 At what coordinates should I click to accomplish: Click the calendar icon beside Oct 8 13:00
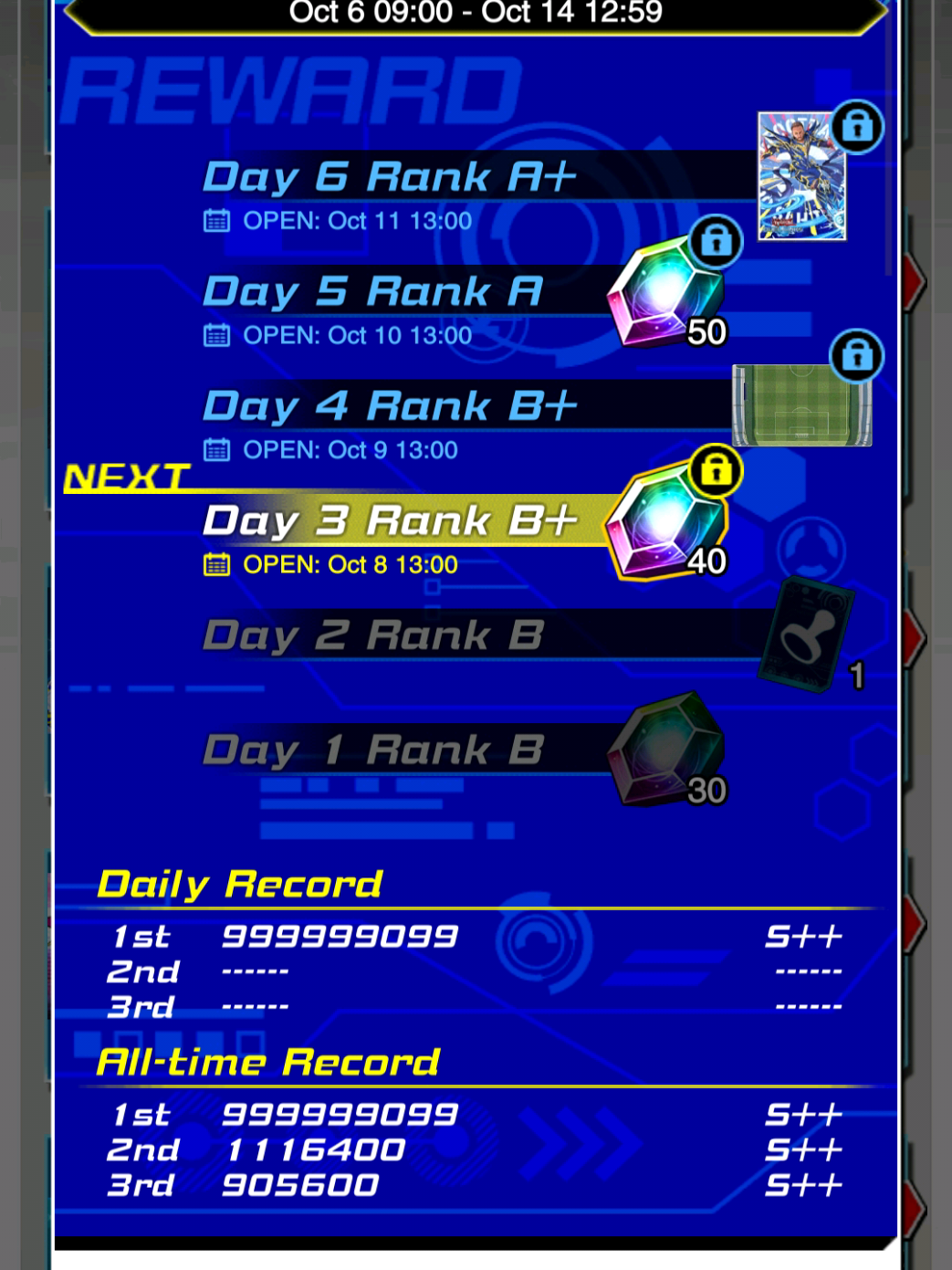219,565
